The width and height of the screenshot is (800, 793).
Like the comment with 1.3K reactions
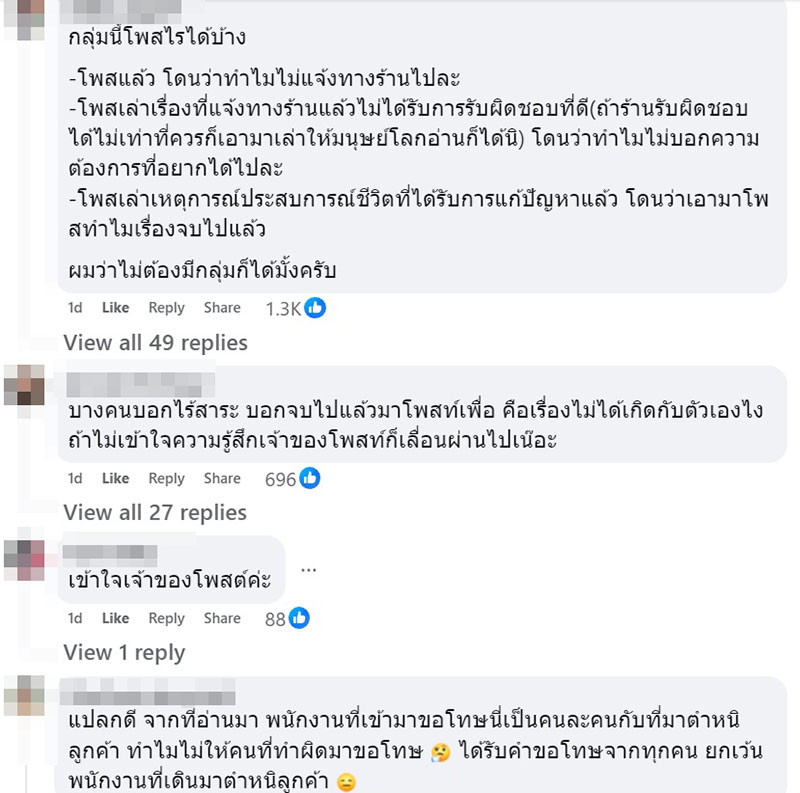pyautogui.click(x=115, y=308)
